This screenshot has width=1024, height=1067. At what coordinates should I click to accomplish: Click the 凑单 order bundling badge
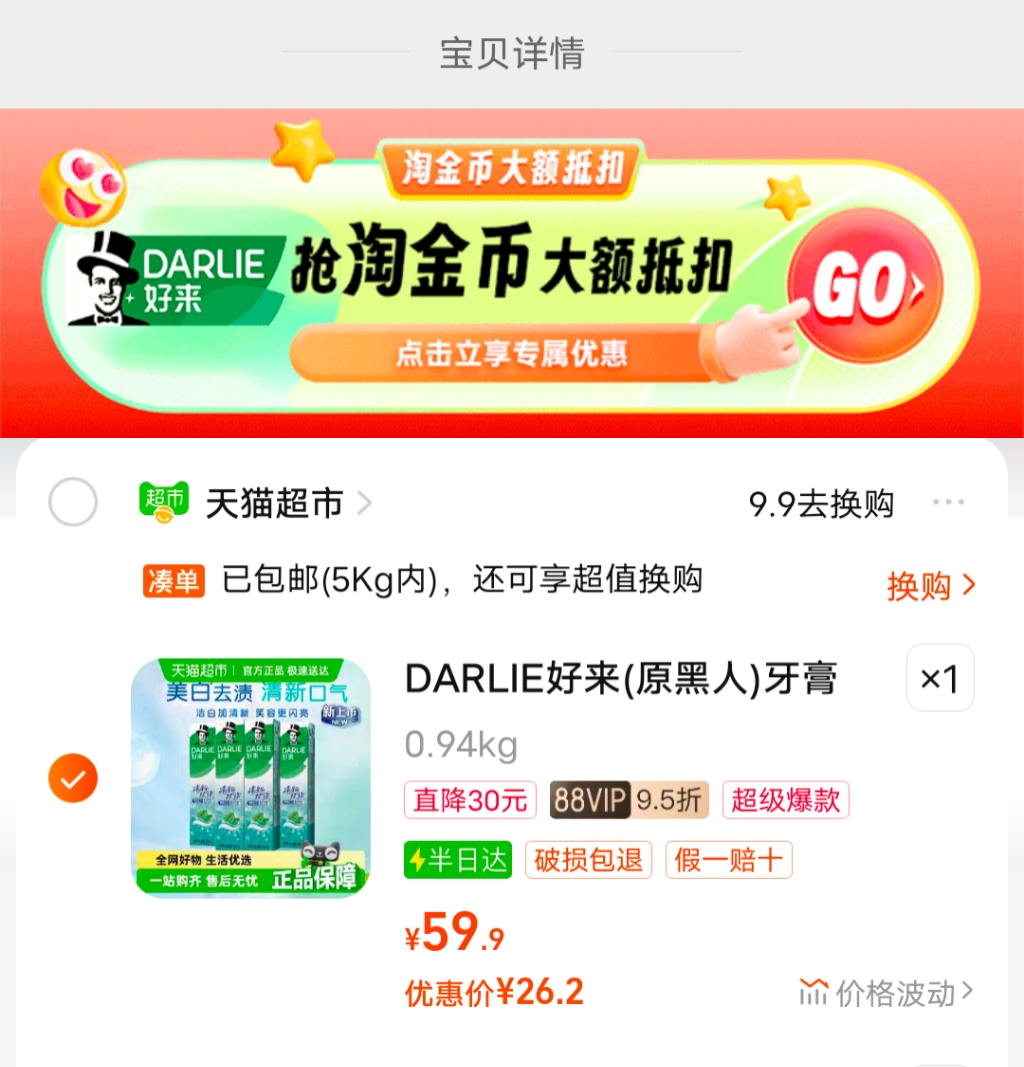pyautogui.click(x=174, y=581)
